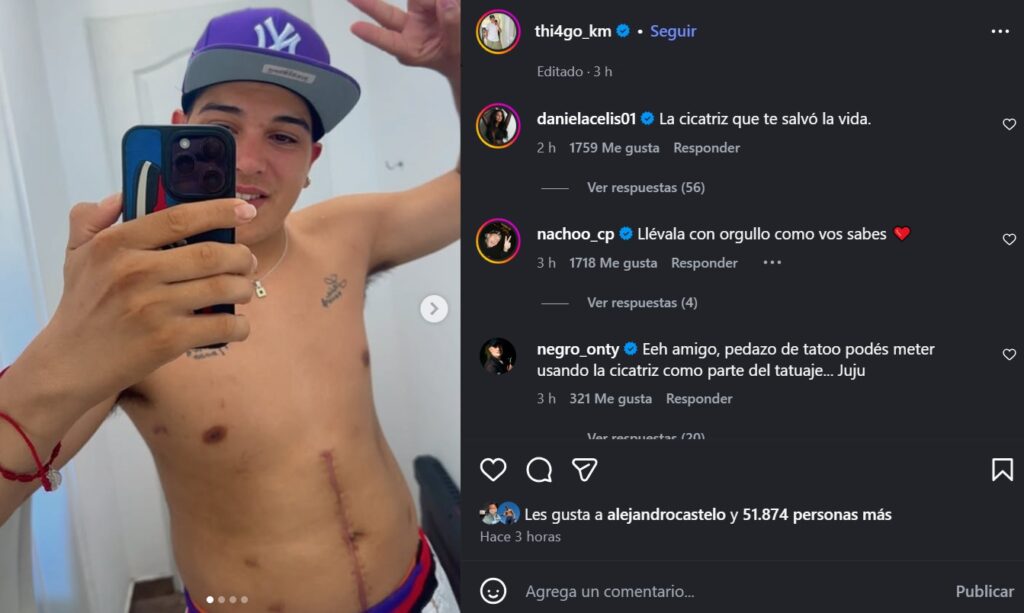Open the post's overflow options menu

point(1000,31)
